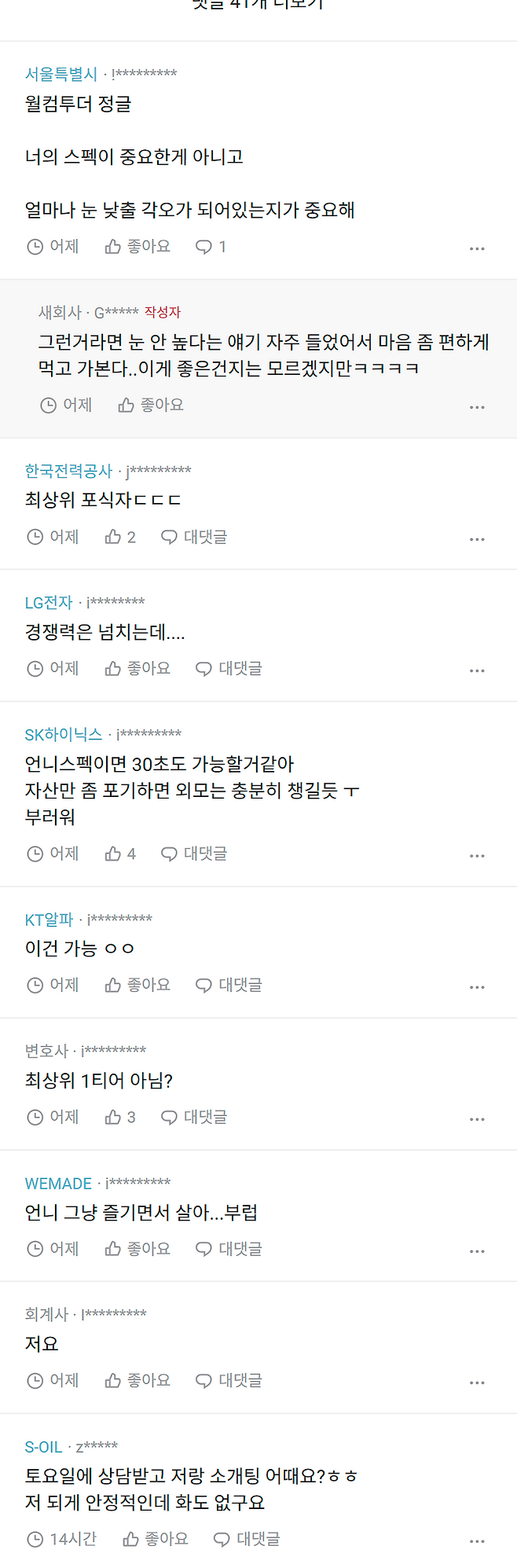Like the 한국전력공사 comment

[x=120, y=537]
